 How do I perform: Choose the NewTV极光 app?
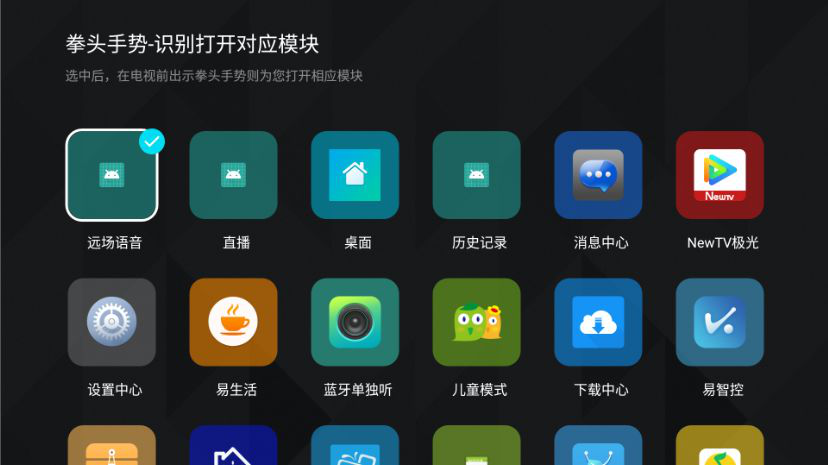[x=720, y=175]
